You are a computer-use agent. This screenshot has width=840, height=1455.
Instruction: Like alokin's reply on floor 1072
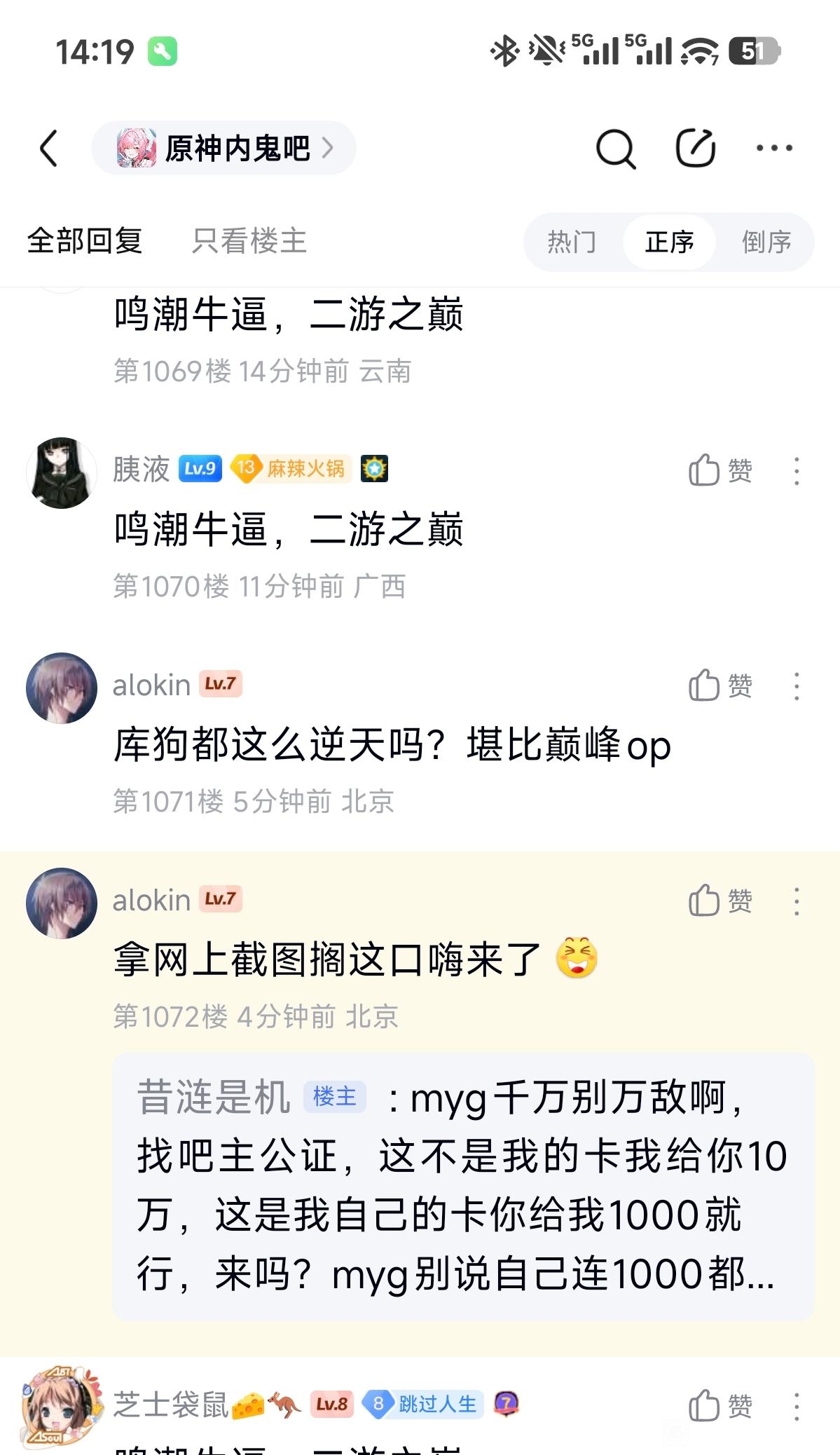click(720, 901)
